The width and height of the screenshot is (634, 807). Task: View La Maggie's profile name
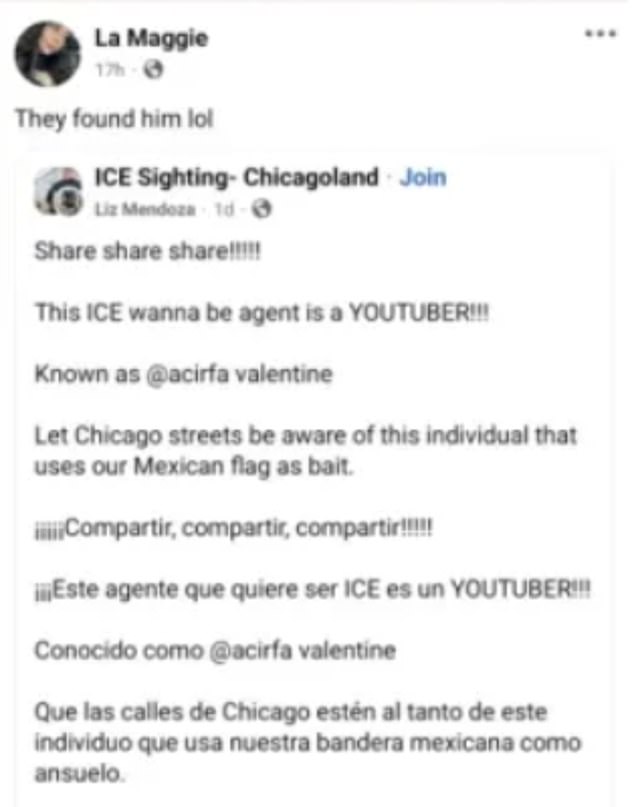pyautogui.click(x=151, y=39)
